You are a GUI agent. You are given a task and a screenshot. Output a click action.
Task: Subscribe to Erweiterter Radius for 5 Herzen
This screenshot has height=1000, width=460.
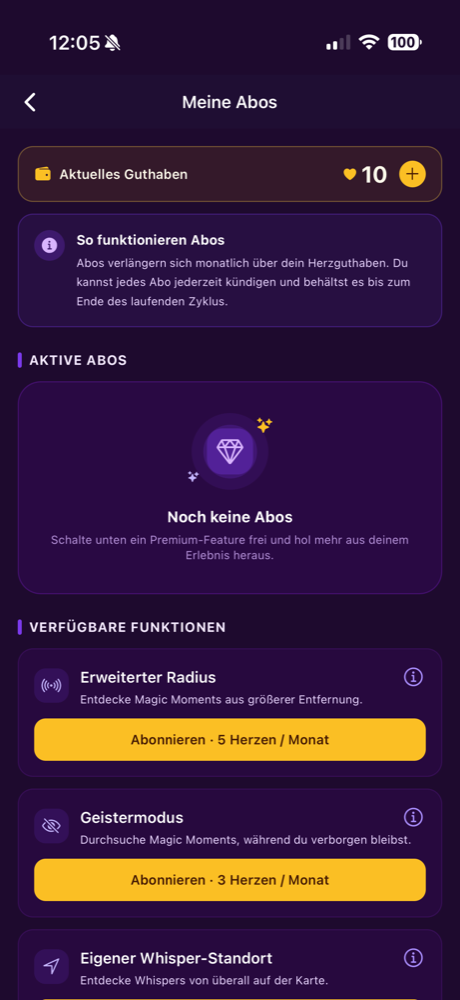click(x=230, y=740)
